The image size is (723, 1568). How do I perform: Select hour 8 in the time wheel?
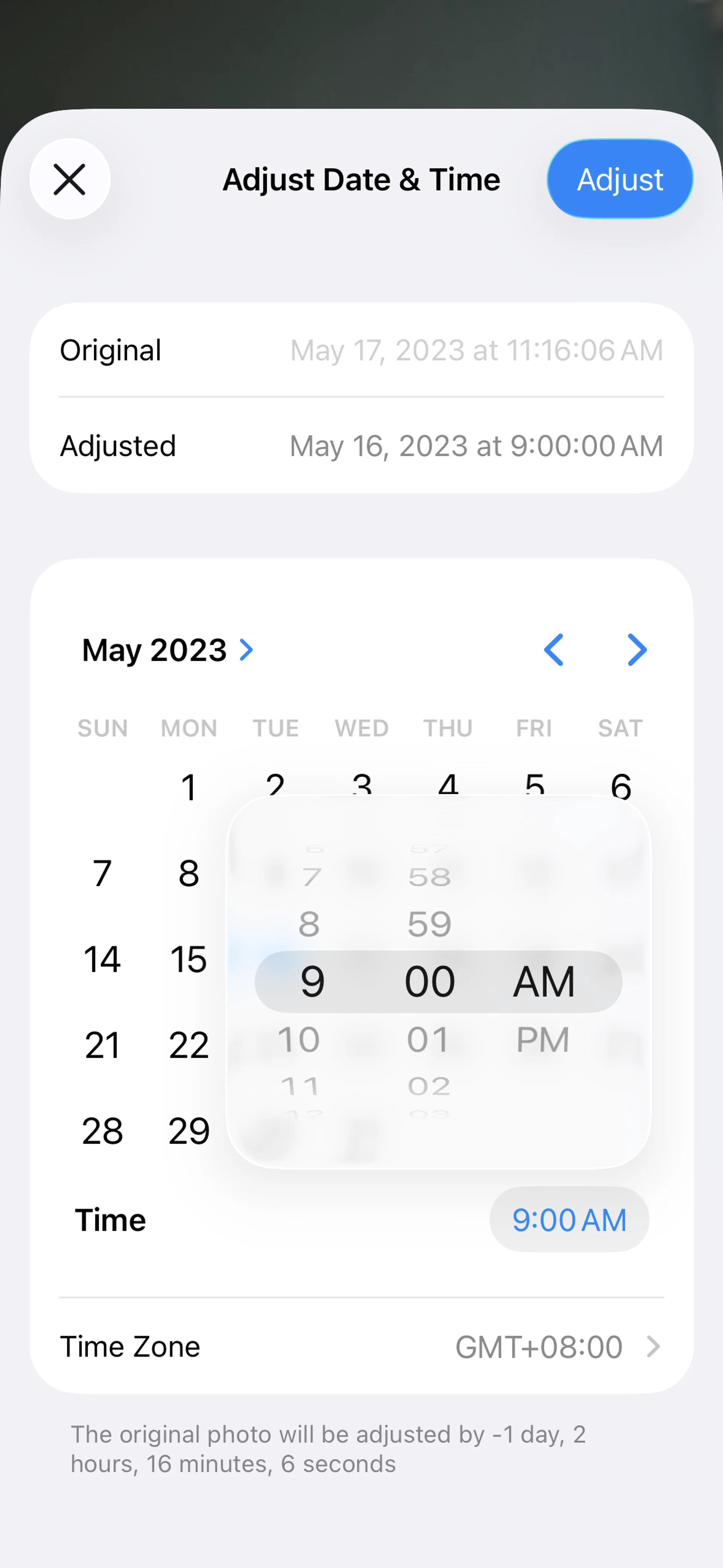pyautogui.click(x=309, y=924)
